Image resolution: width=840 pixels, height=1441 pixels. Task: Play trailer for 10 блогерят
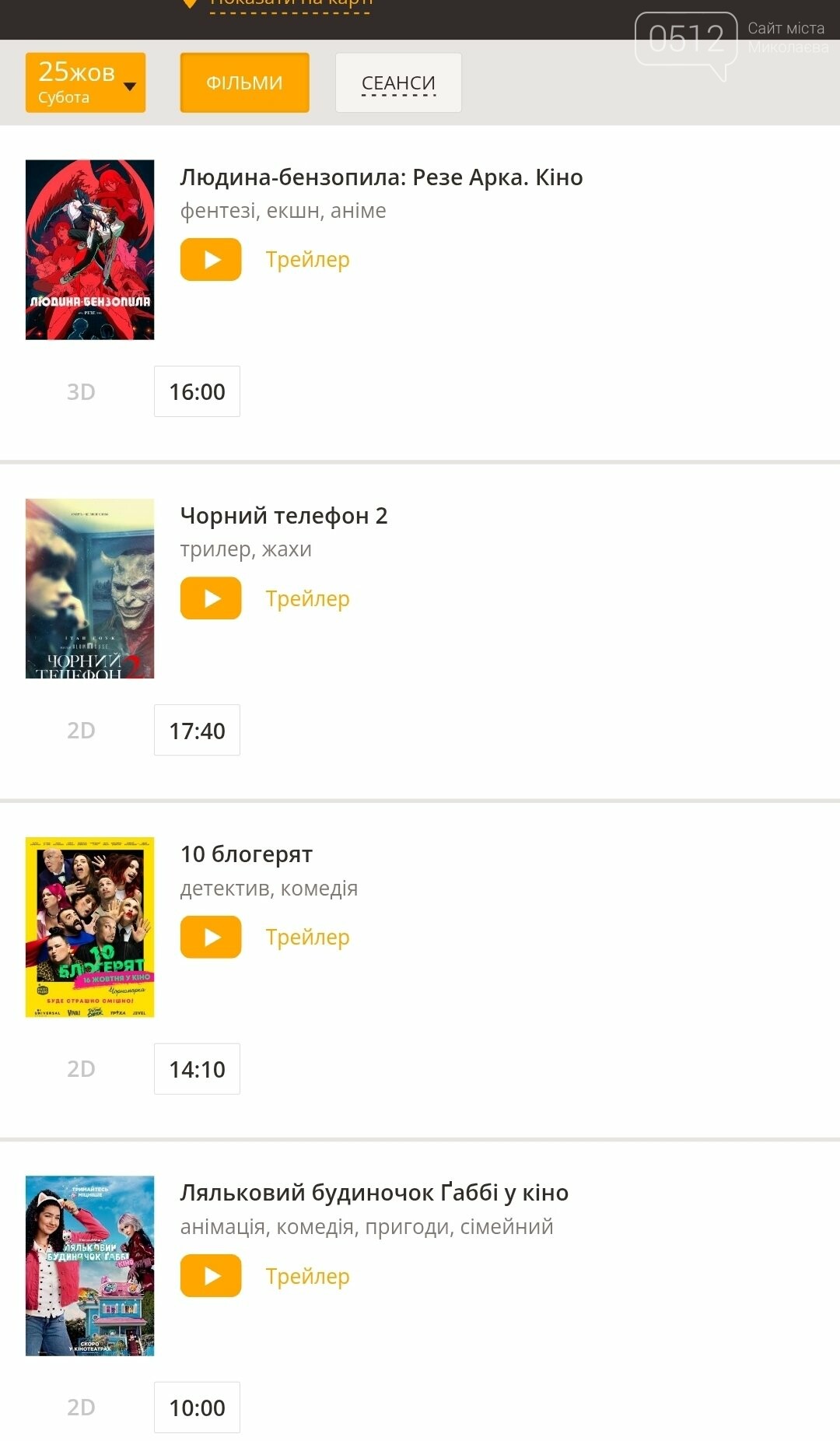coord(211,937)
